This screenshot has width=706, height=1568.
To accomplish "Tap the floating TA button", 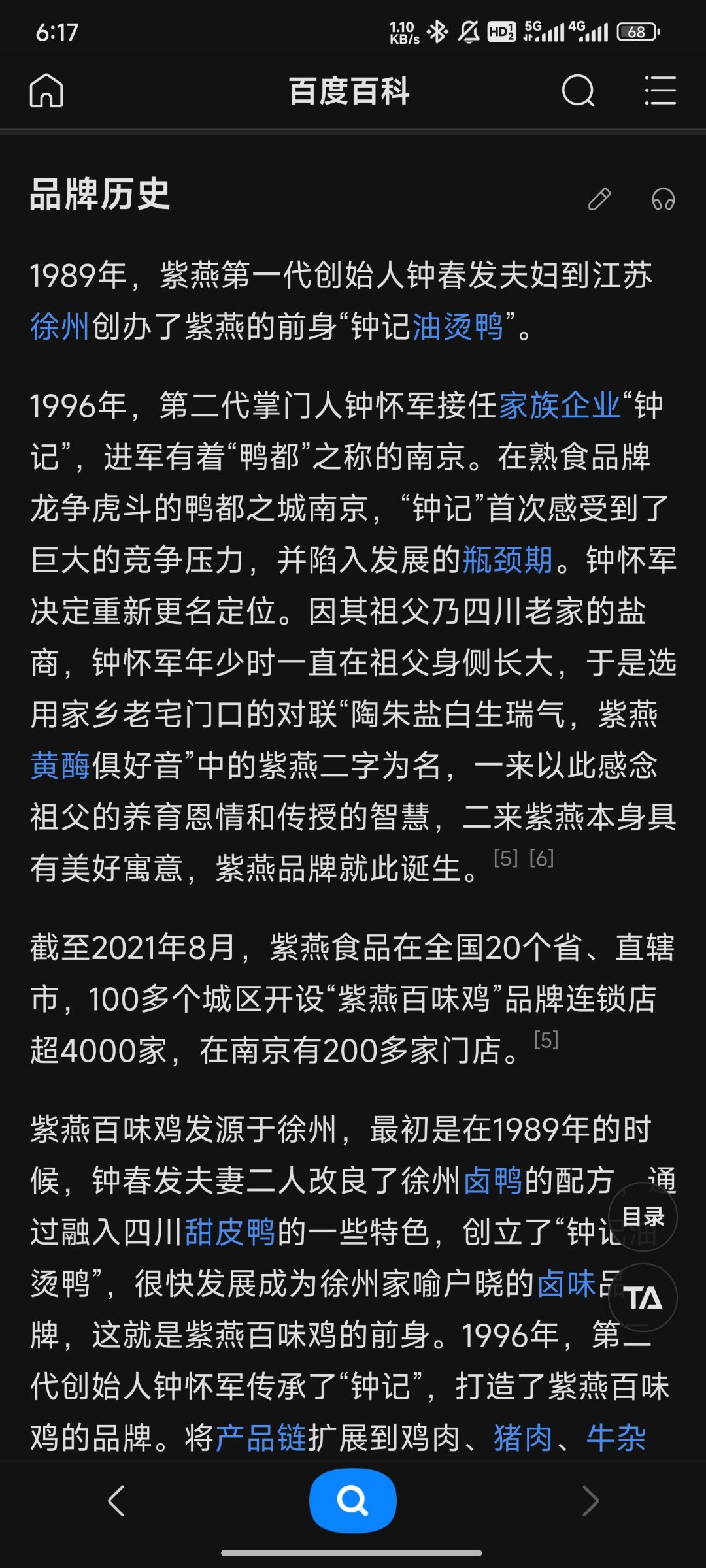I will [x=643, y=1298].
